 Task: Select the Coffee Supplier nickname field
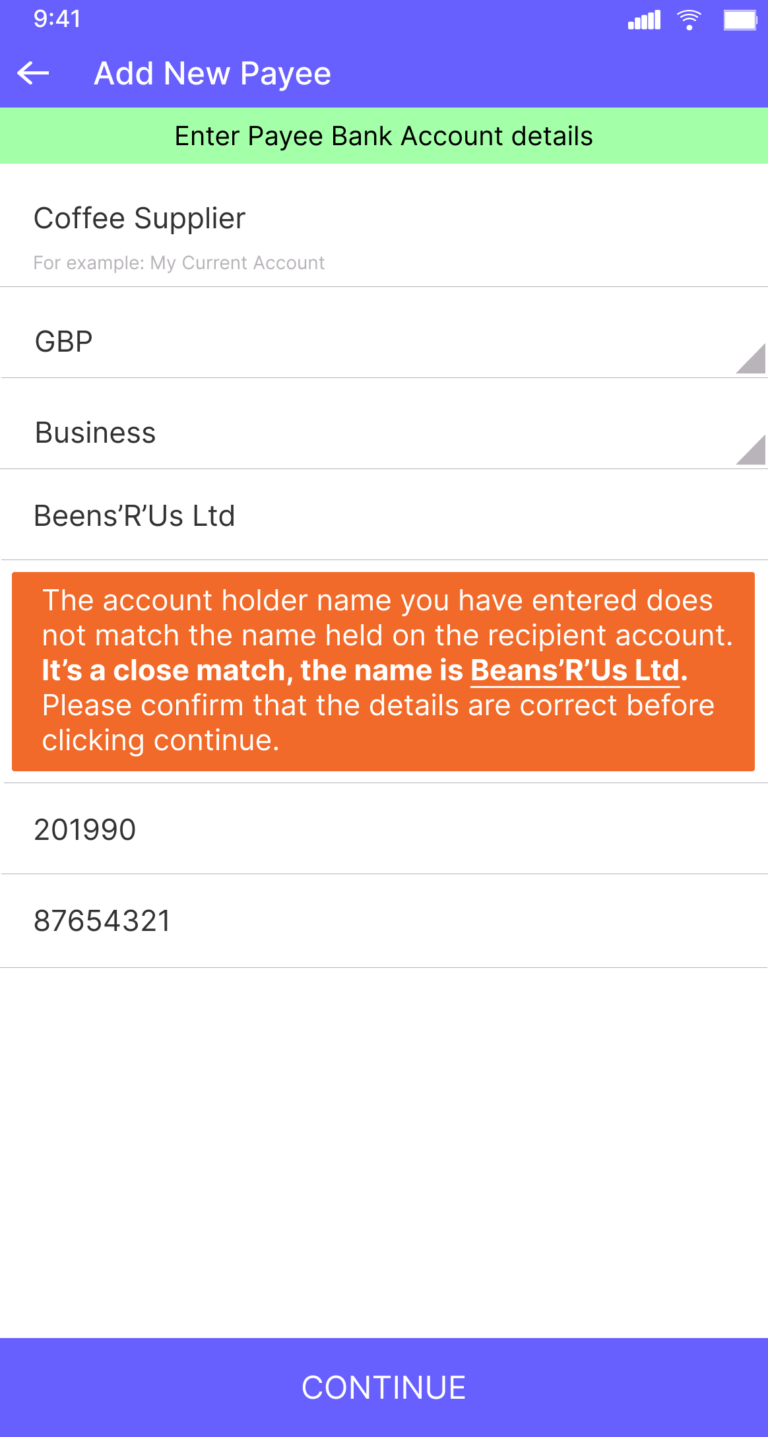pyautogui.click(x=384, y=218)
